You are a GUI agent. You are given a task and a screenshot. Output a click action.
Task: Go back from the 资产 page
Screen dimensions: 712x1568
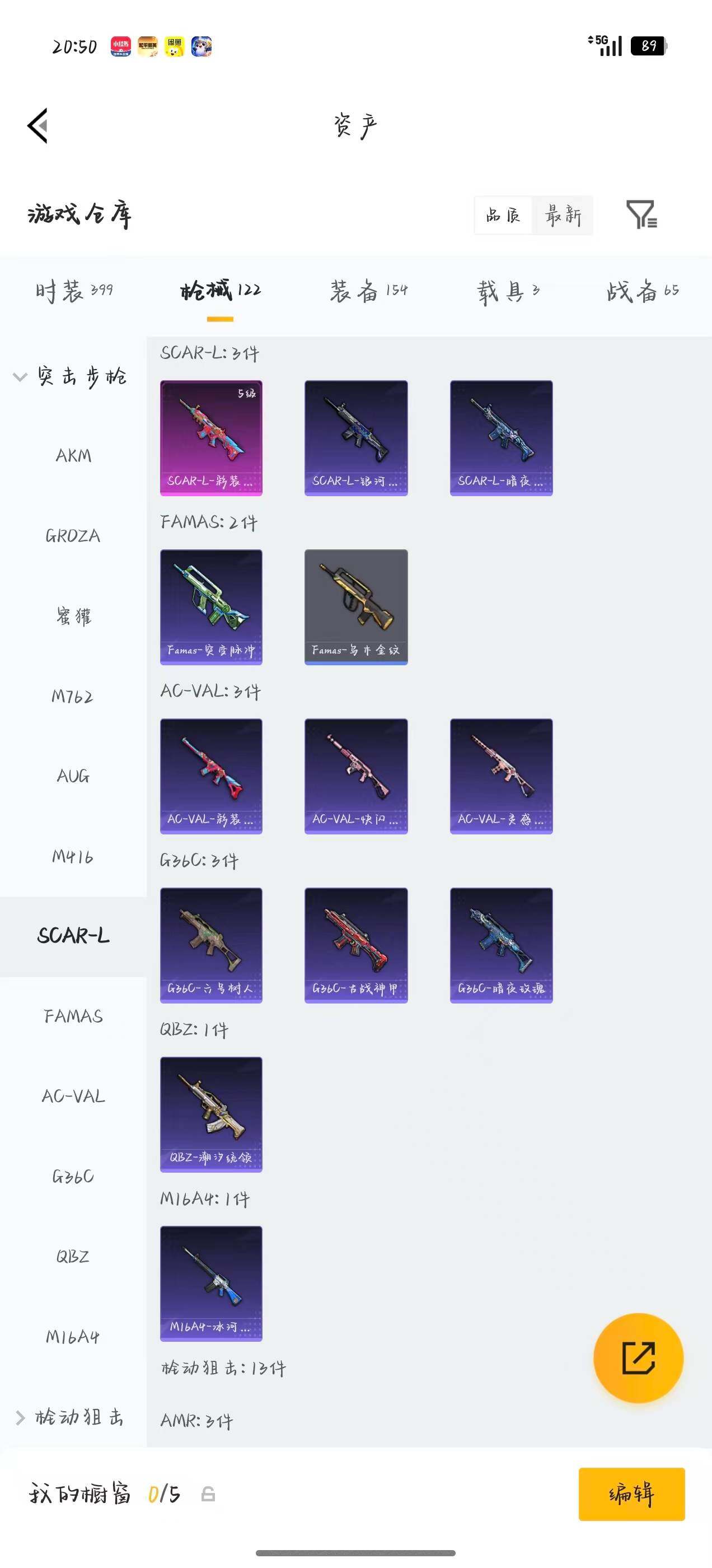[x=38, y=126]
